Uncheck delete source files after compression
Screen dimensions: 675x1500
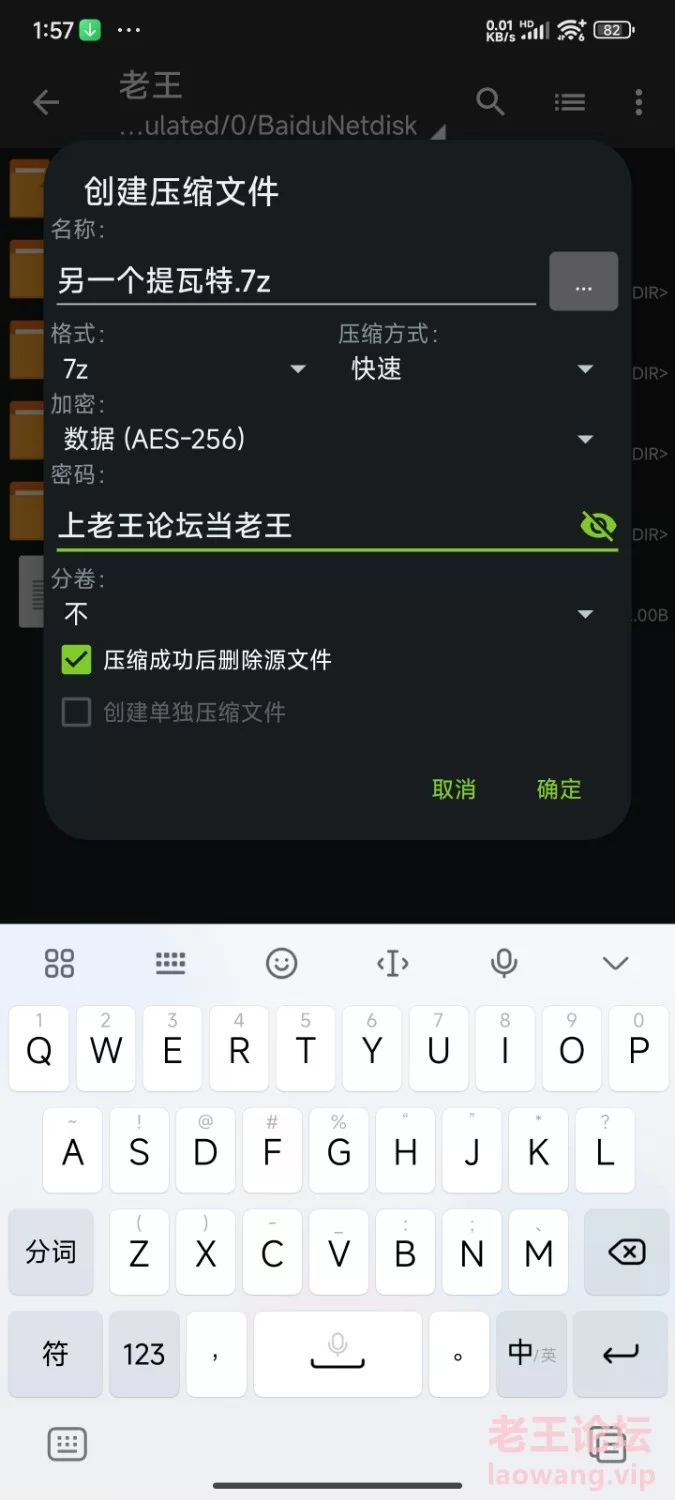tap(77, 660)
